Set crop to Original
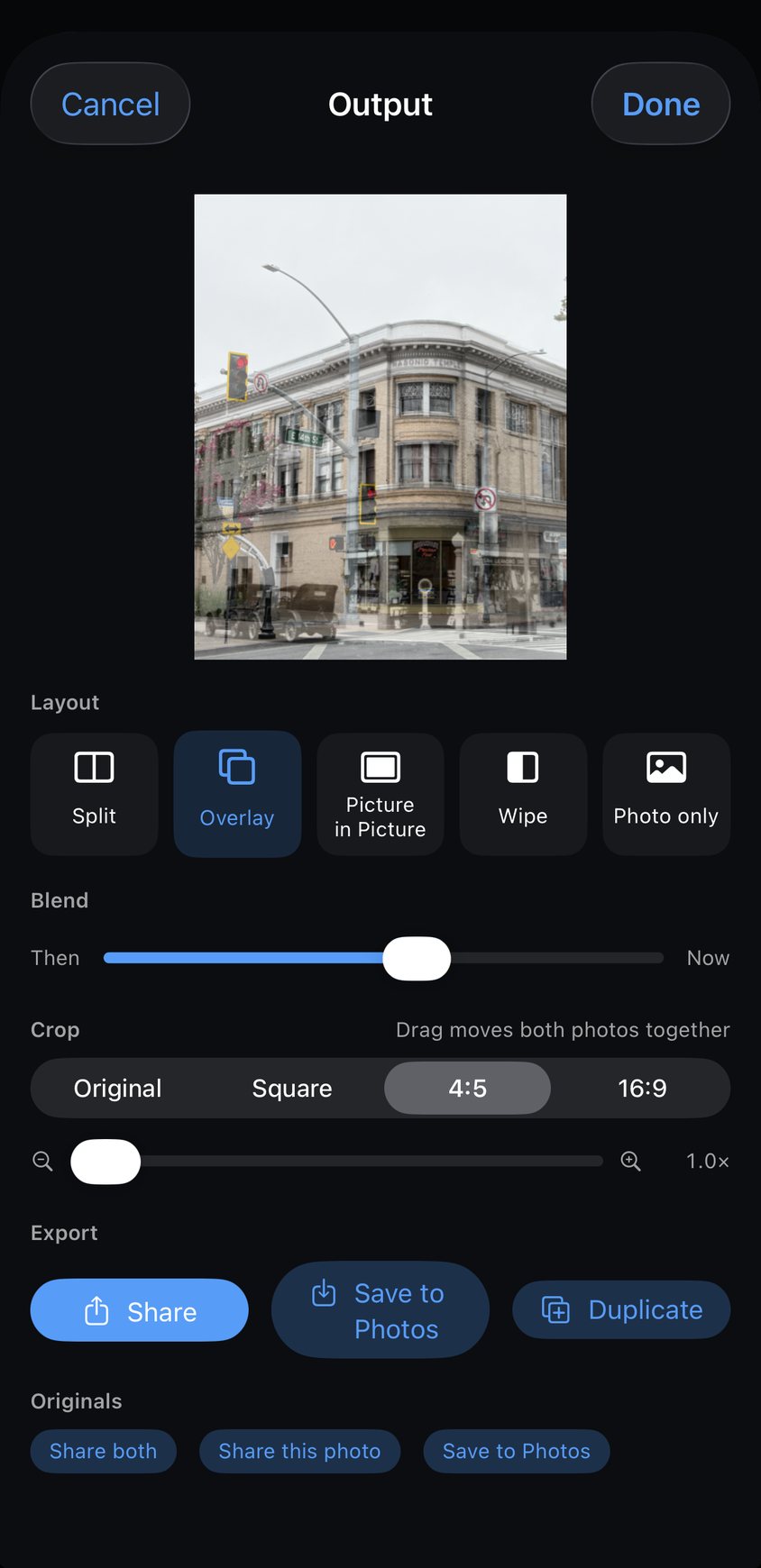761x1568 pixels. [x=118, y=1088]
